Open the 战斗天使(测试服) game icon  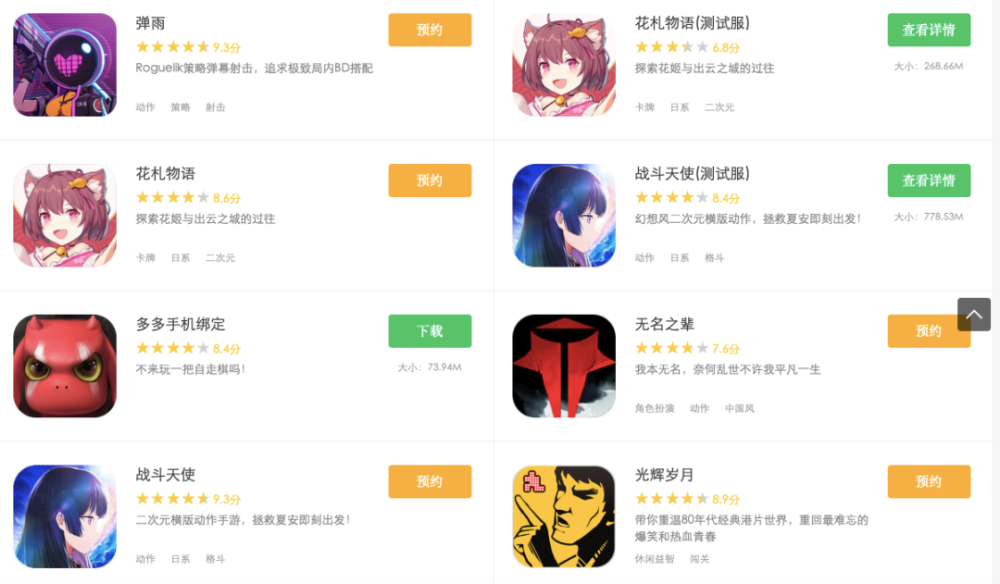[x=564, y=216]
